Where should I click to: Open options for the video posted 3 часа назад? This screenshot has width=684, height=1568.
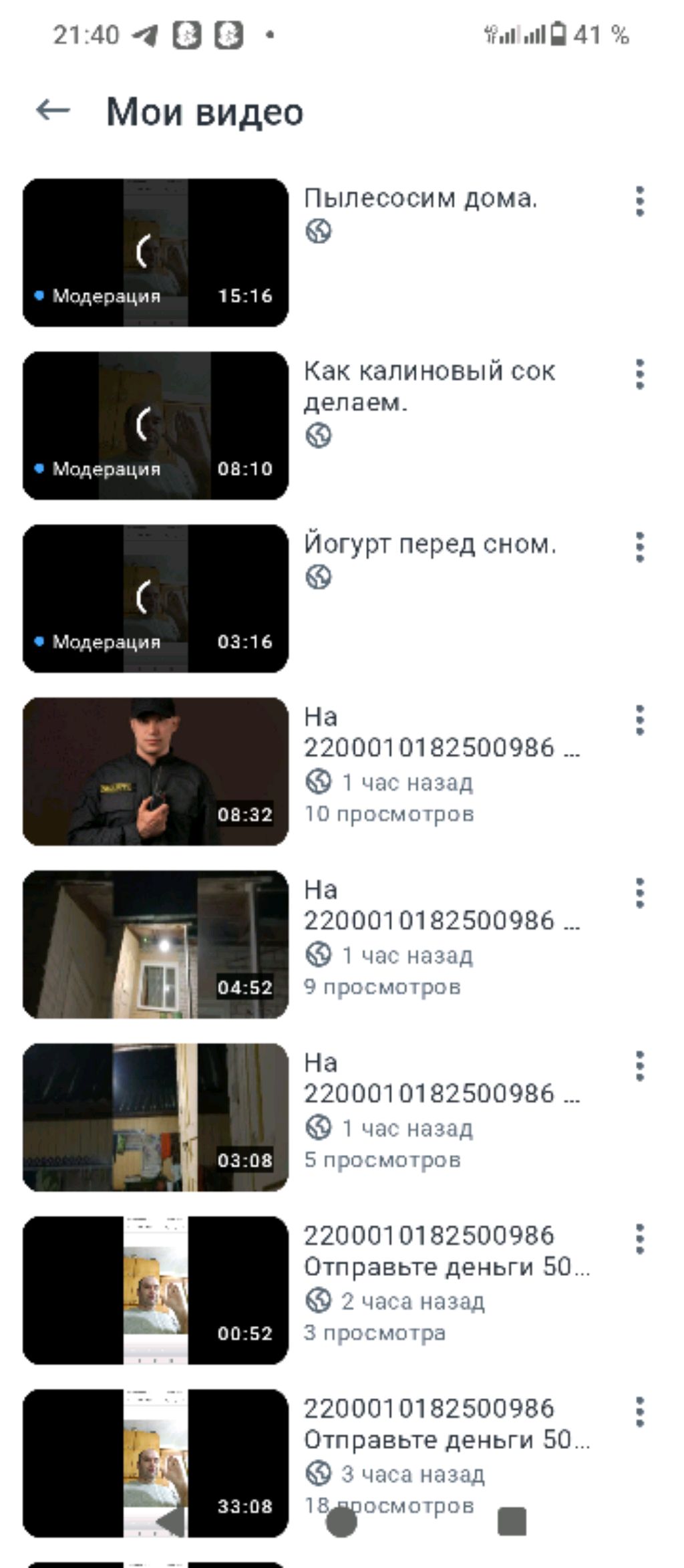pos(639,1412)
